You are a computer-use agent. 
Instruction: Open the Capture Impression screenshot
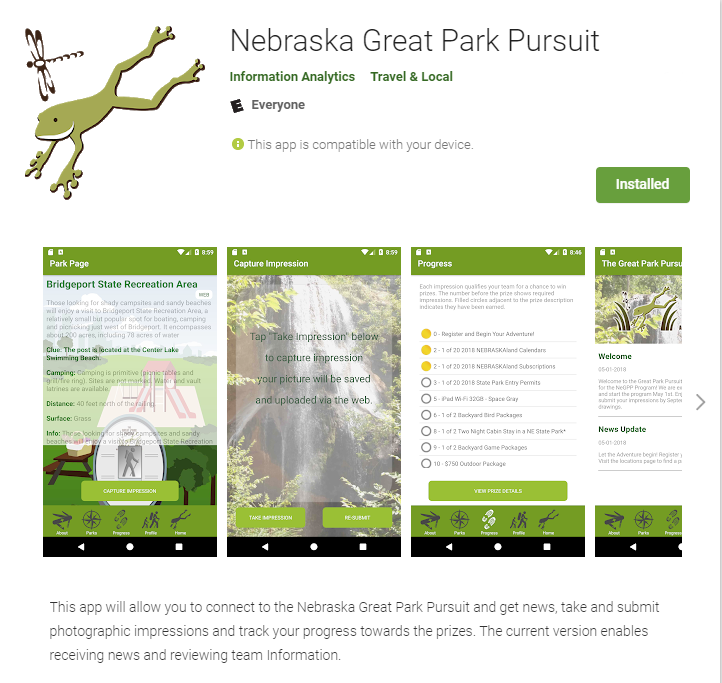coord(314,400)
